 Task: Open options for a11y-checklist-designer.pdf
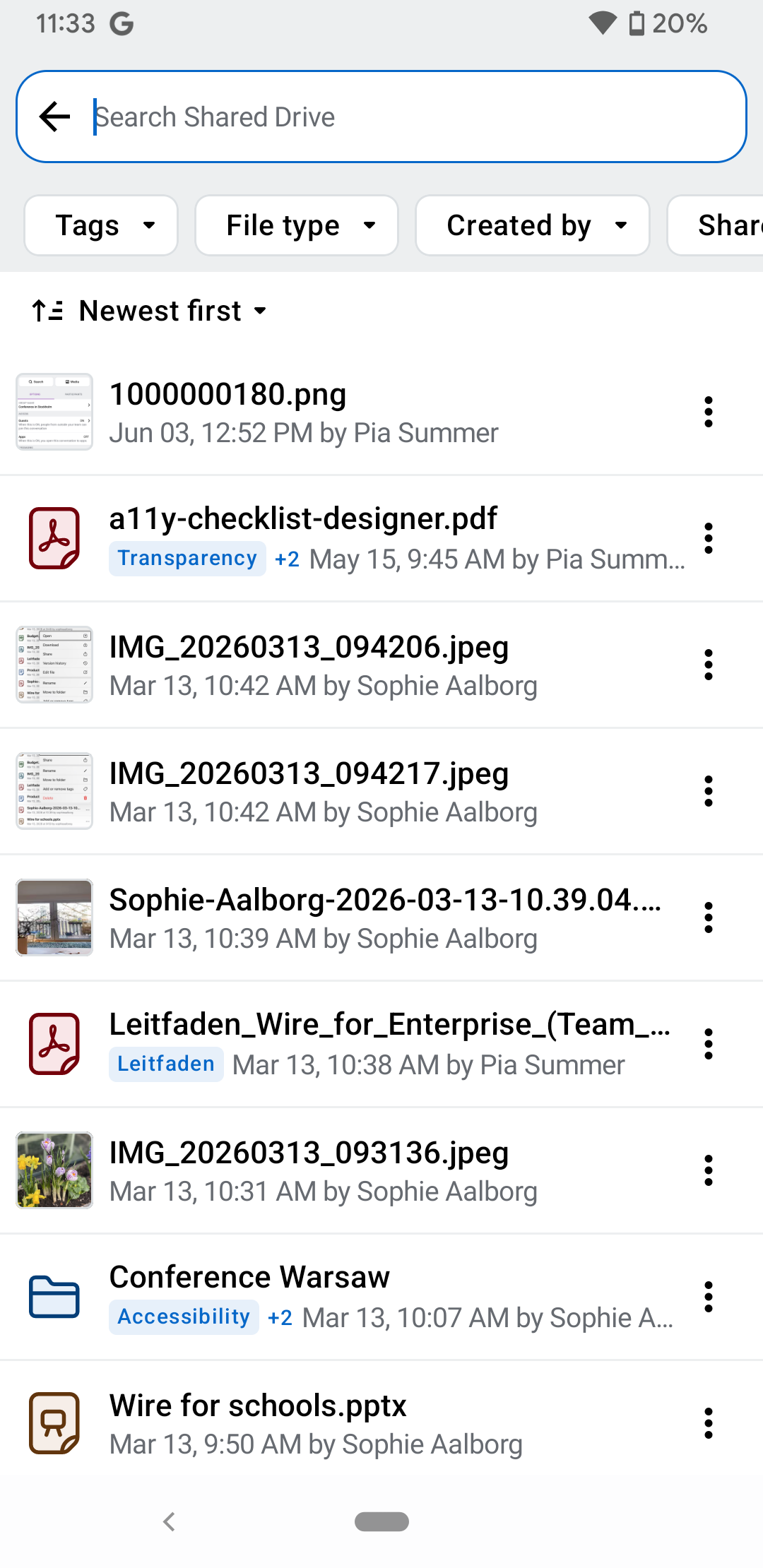[709, 539]
